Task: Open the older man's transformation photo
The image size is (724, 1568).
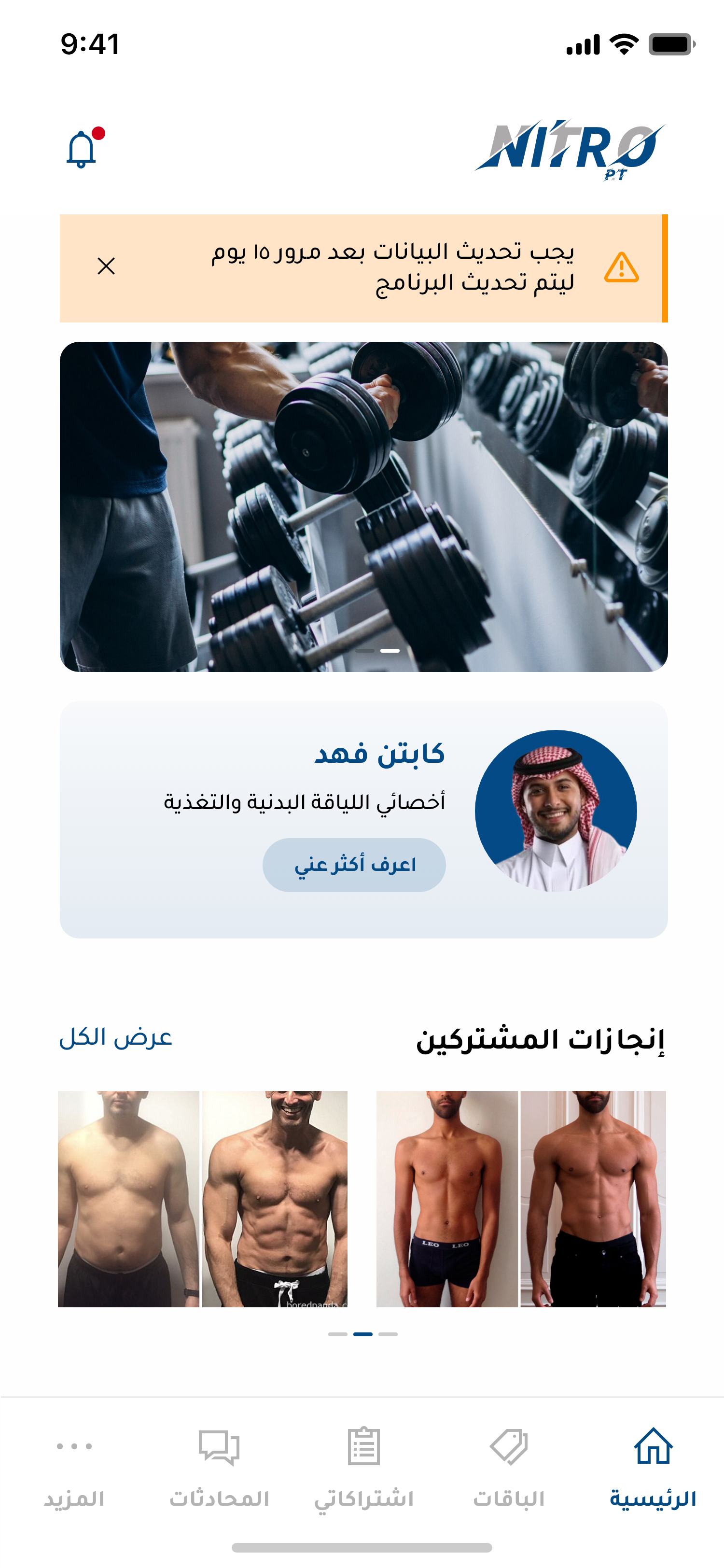Action: (x=203, y=1198)
